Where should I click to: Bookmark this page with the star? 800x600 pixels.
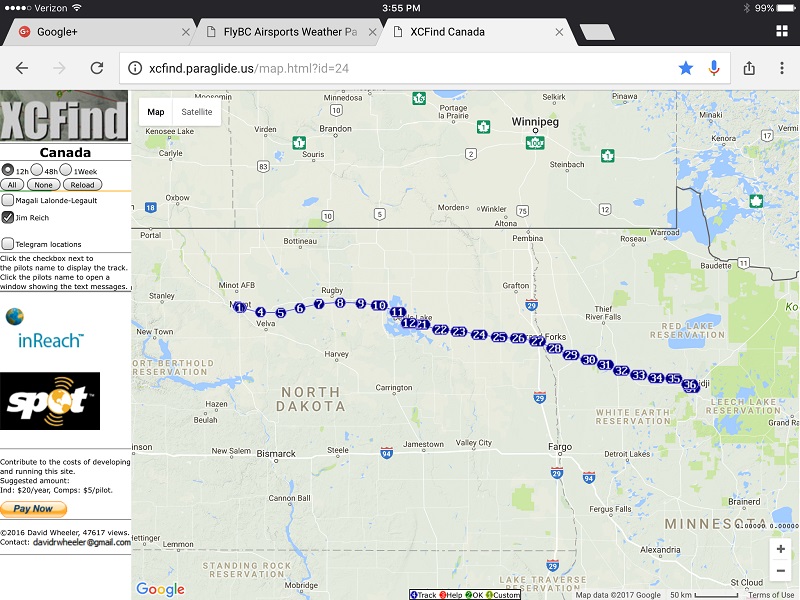[x=686, y=68]
